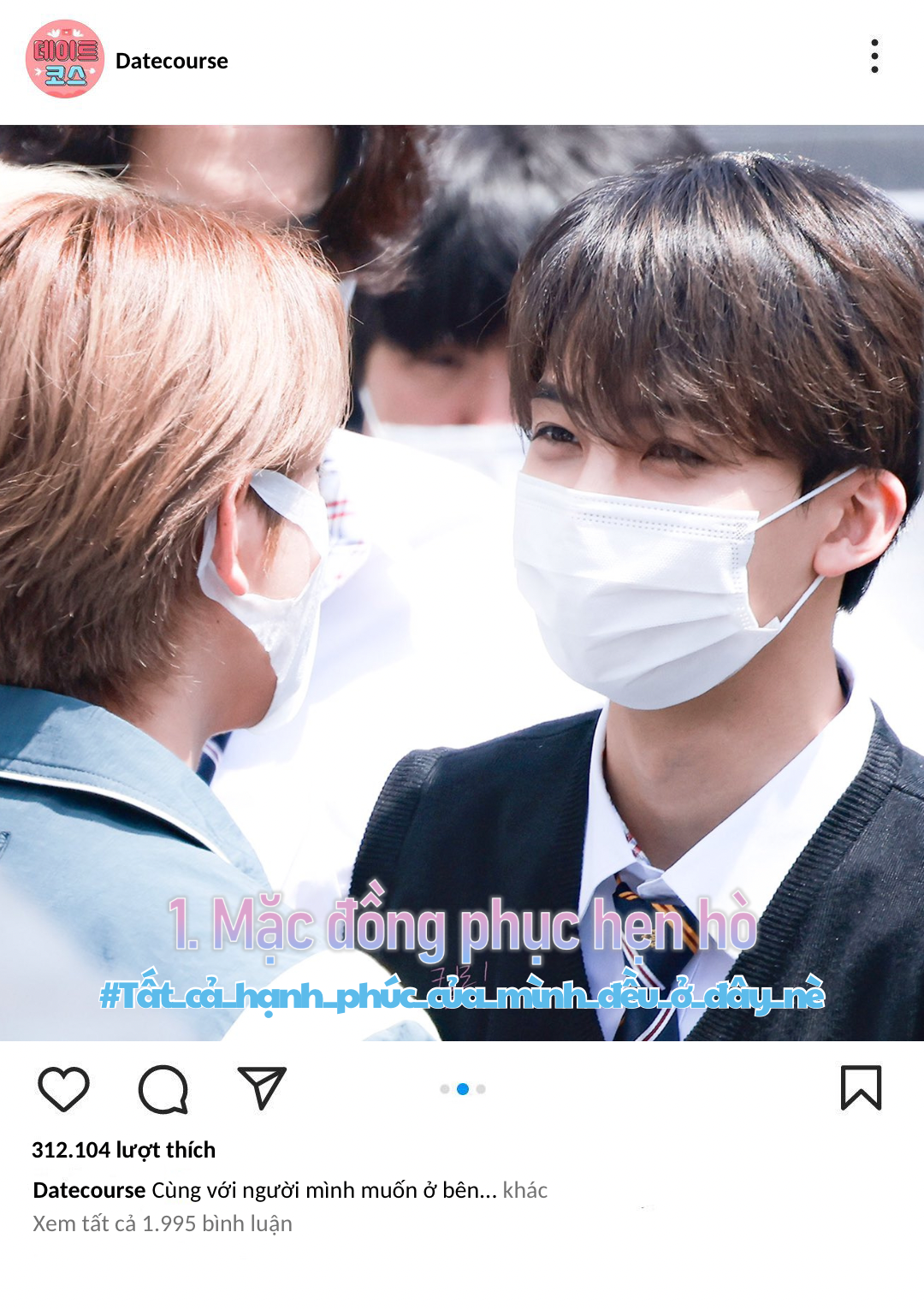
Task: Open the list of 312.104 likes
Action: [x=123, y=1150]
